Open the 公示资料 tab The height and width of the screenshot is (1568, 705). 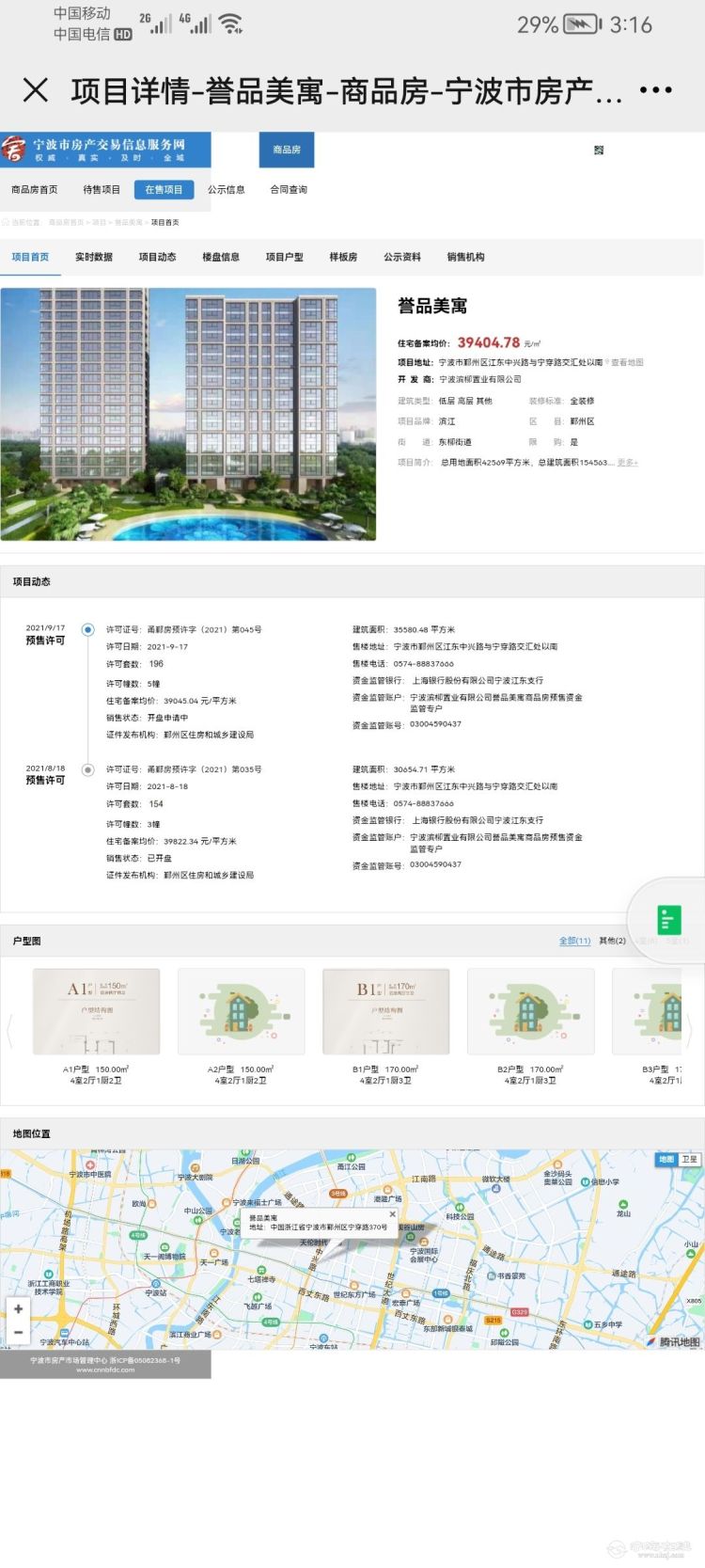(402, 257)
